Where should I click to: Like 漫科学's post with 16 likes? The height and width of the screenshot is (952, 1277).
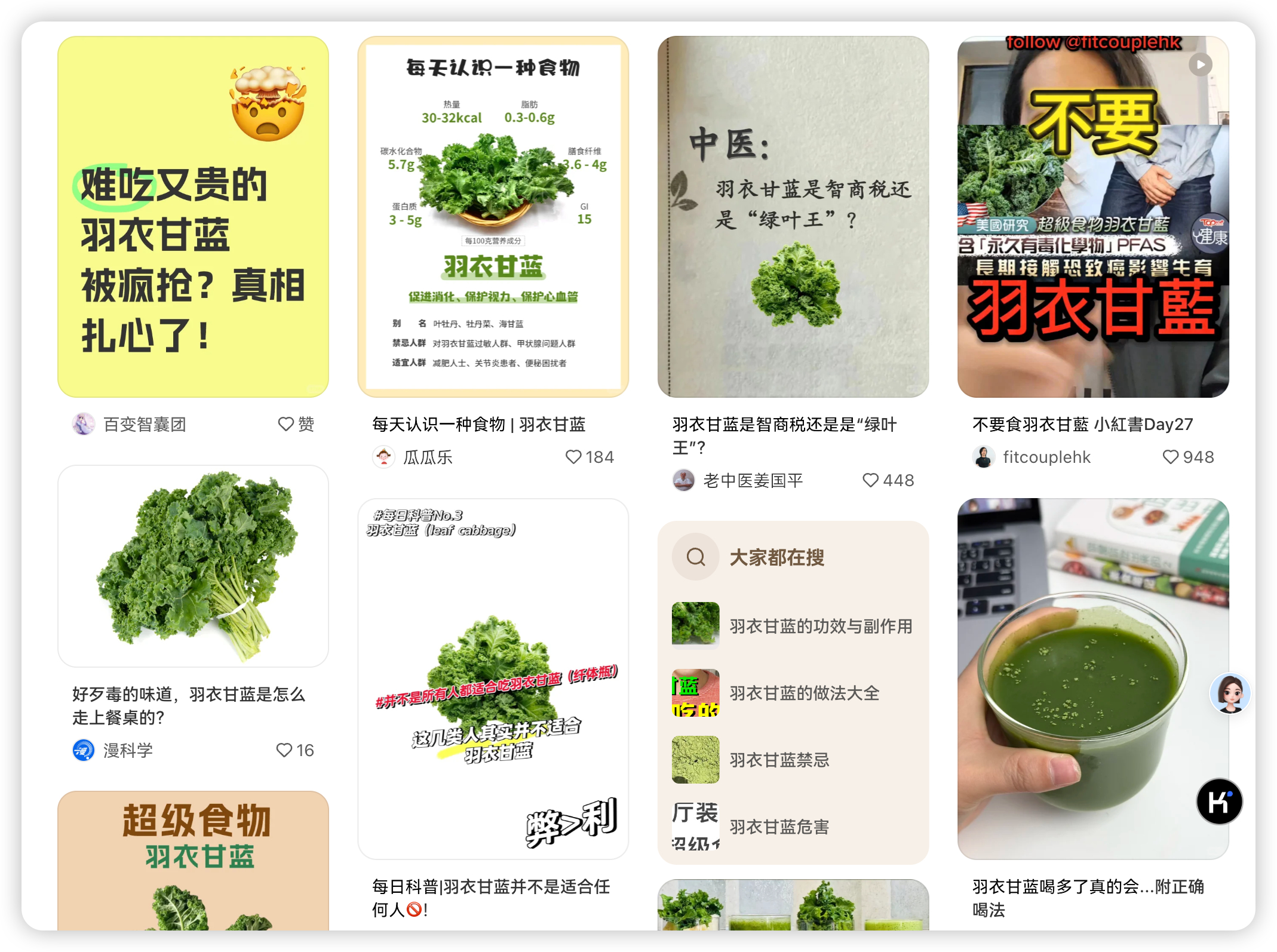tap(284, 750)
